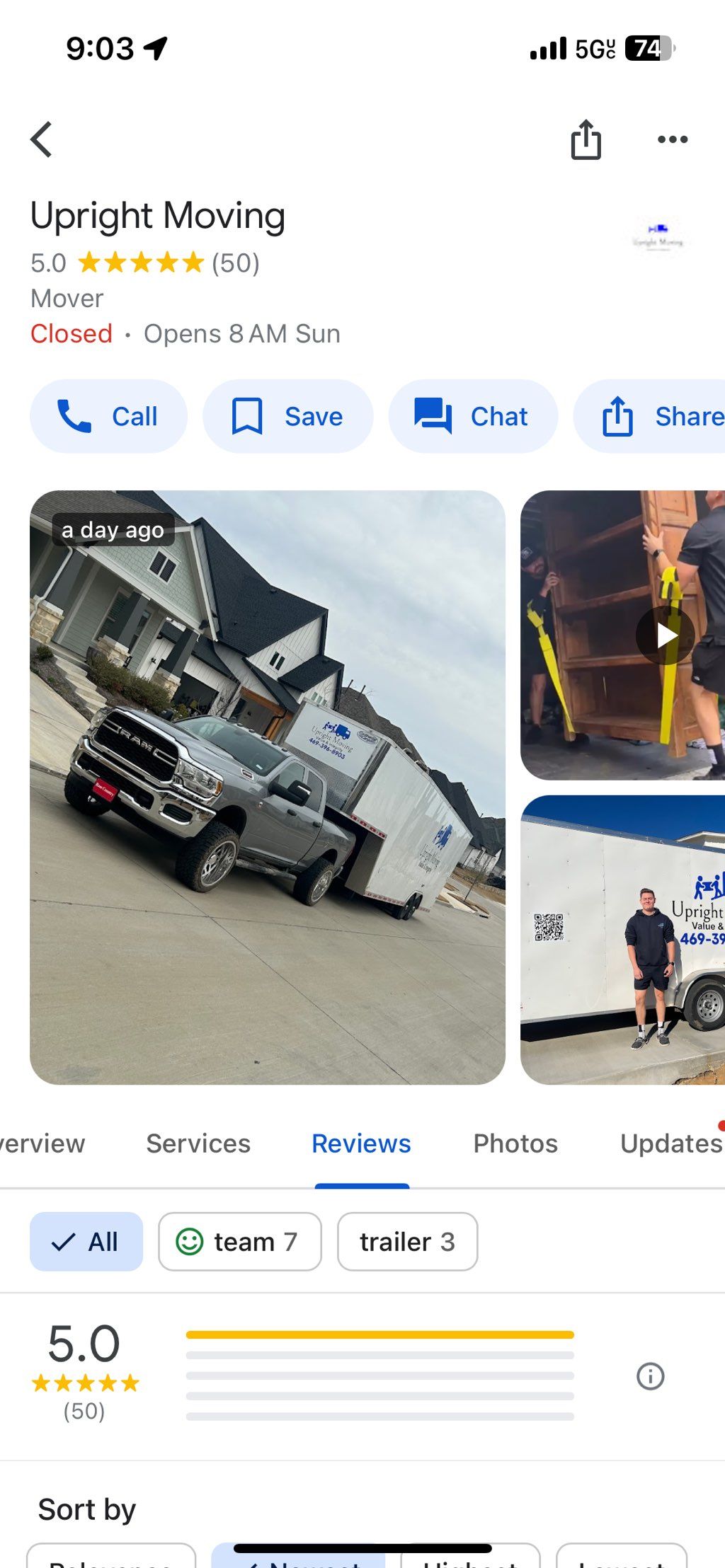Switch to the Updates tab
This screenshot has width=725, height=1568.
pos(670,1143)
